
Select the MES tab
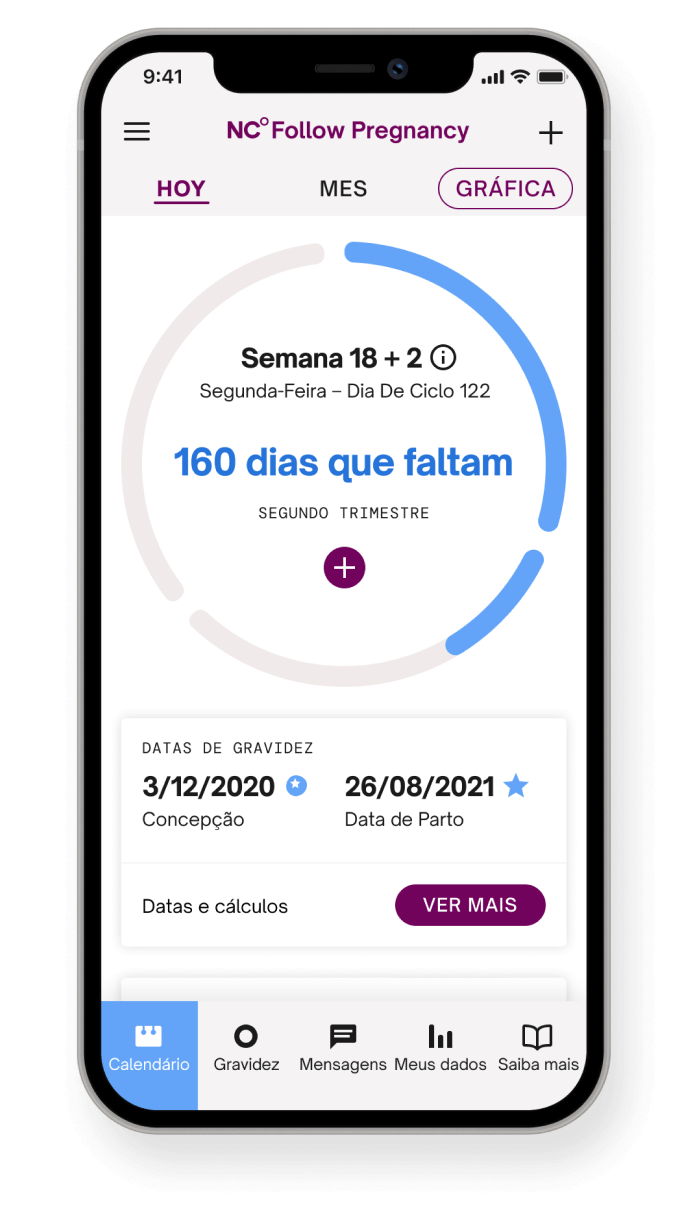343,189
